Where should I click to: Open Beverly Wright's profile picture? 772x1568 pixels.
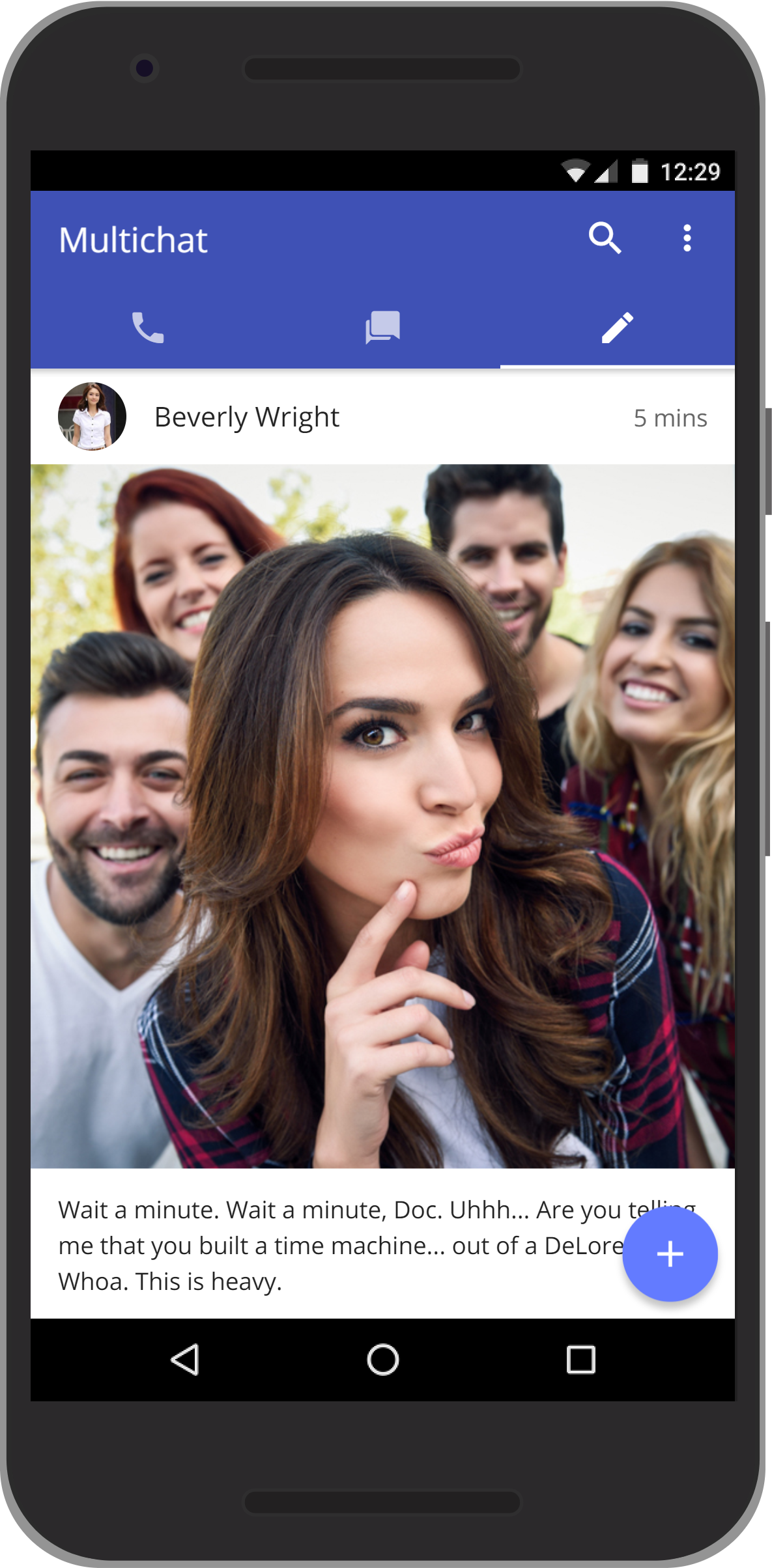click(x=92, y=416)
